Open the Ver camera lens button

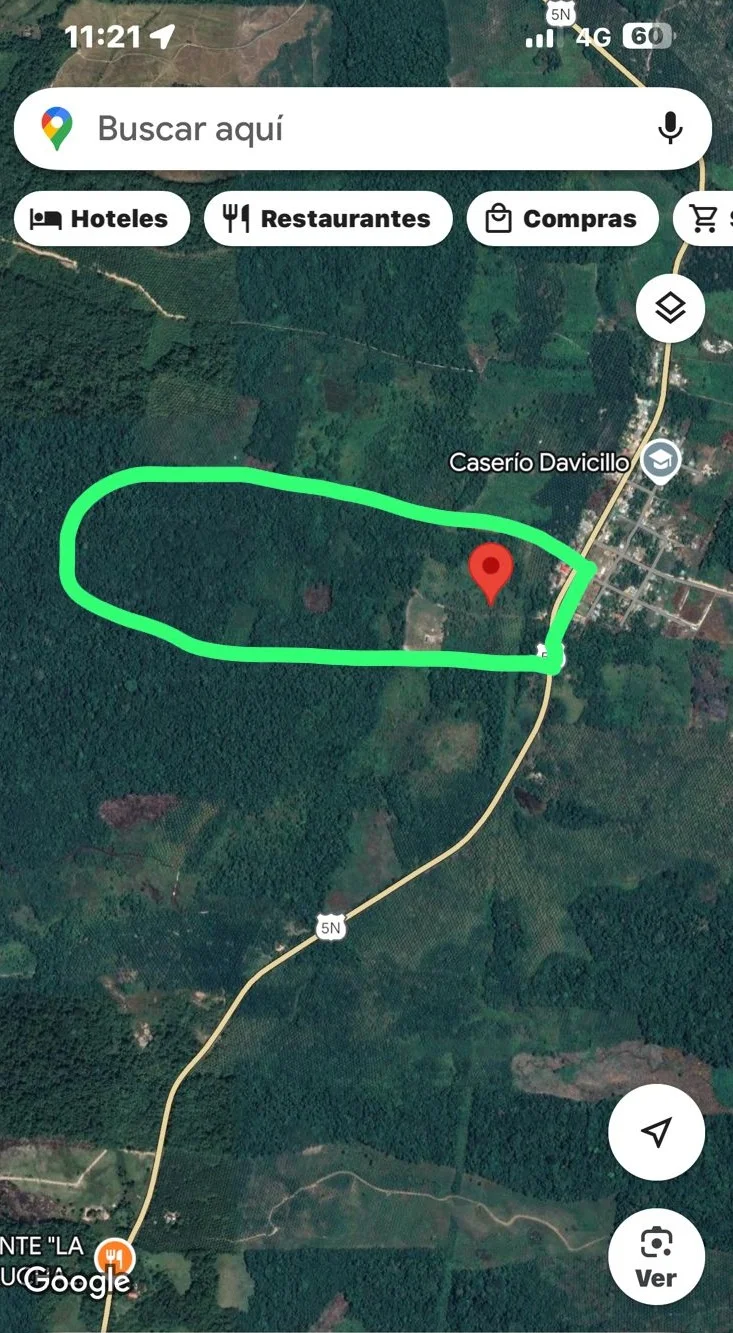tap(656, 1257)
